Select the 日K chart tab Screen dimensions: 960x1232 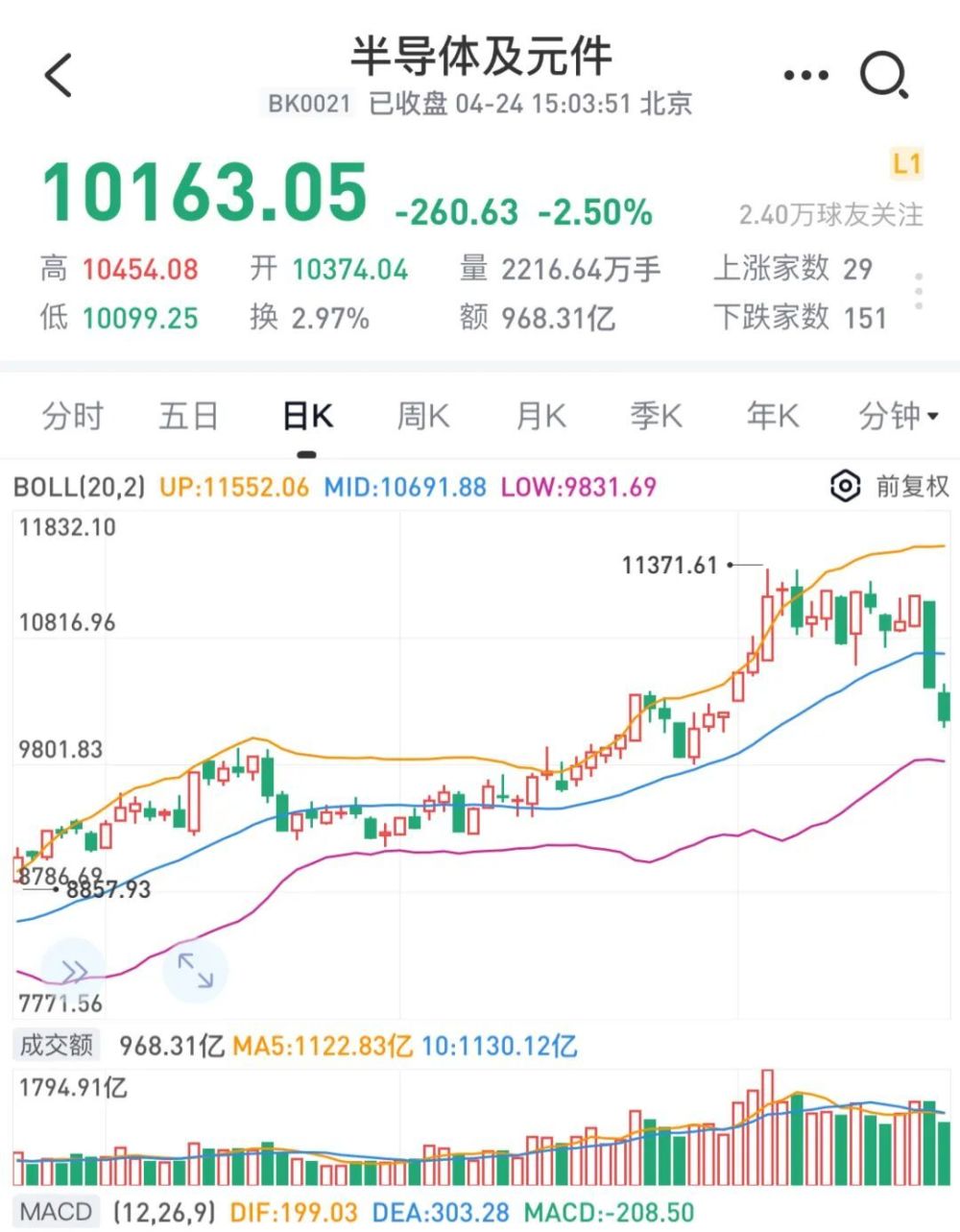(x=307, y=417)
